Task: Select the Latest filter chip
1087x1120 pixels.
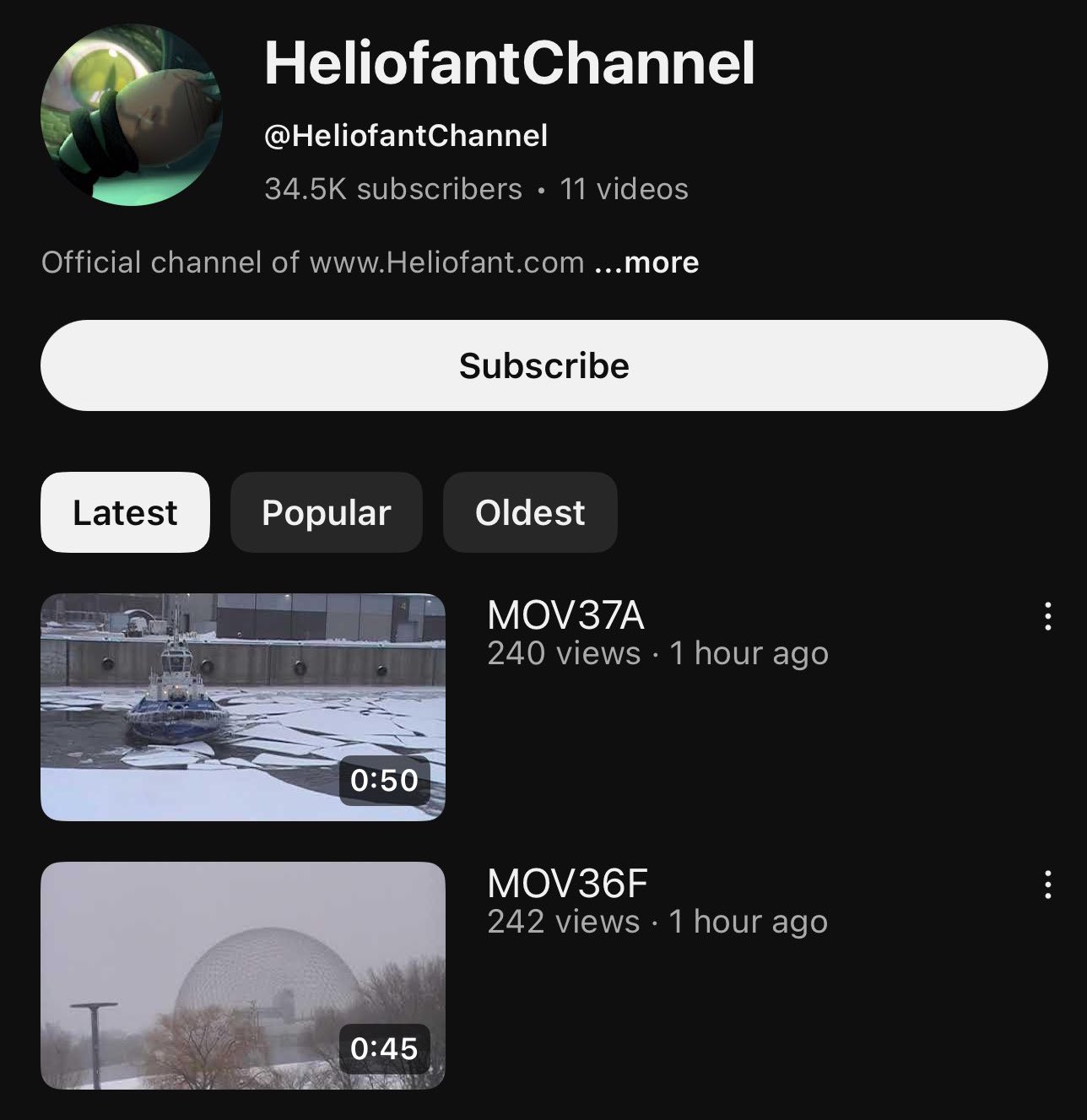Action: coord(125,512)
